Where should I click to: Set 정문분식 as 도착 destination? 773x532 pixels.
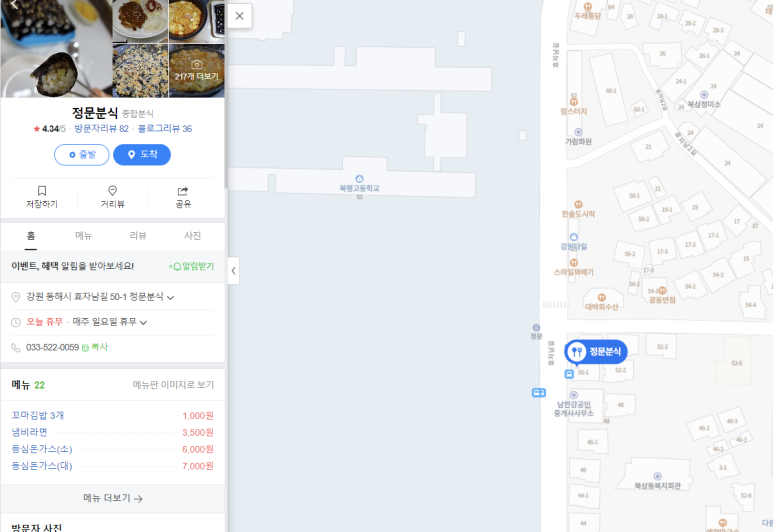click(142, 155)
